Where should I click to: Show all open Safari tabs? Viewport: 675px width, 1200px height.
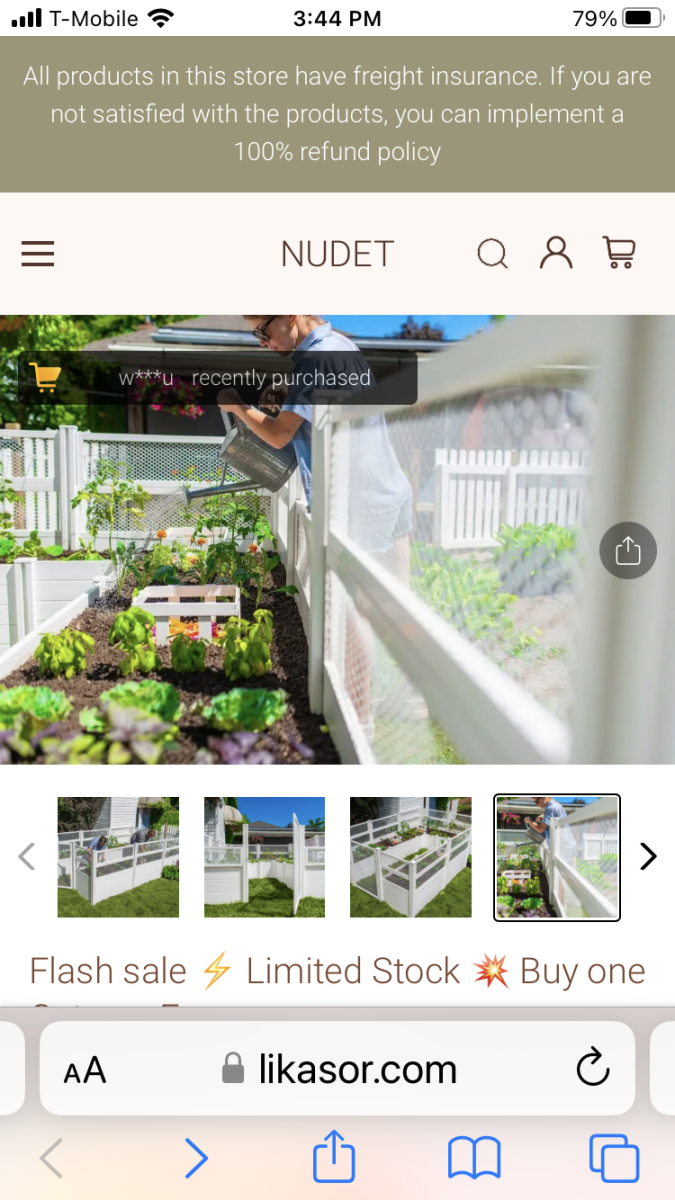pyautogui.click(x=614, y=1159)
